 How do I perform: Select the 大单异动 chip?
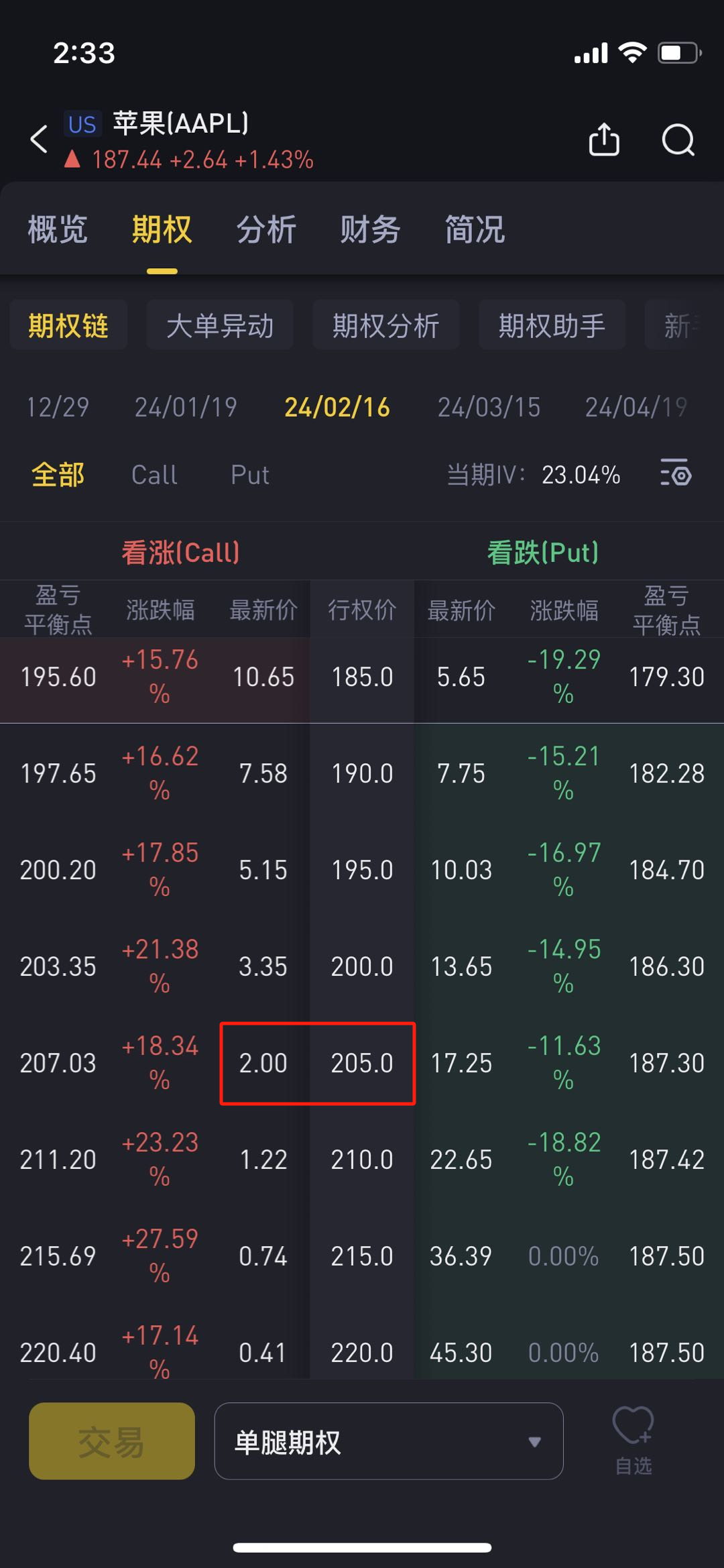(x=220, y=326)
